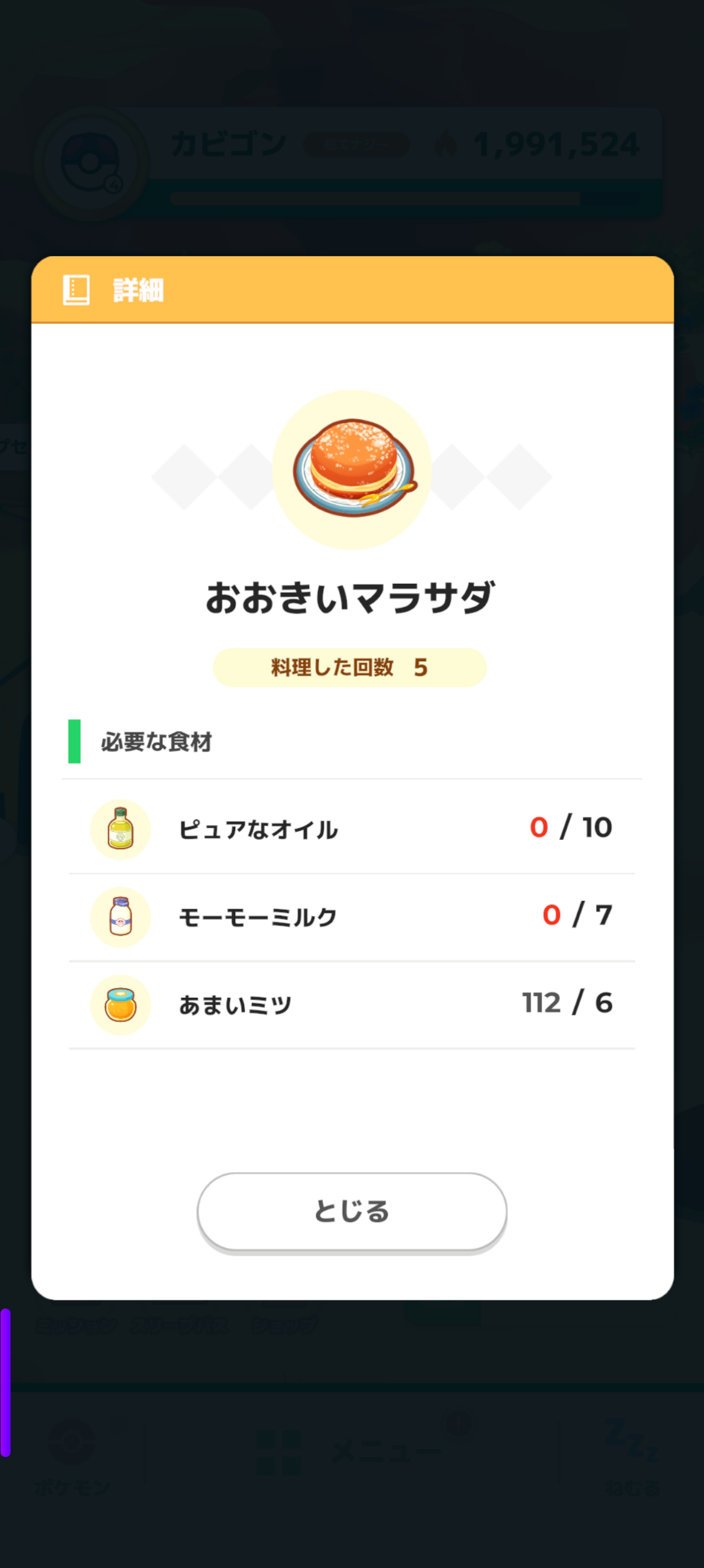Close the recipe details with とじる
This screenshot has width=704, height=1568.
click(352, 1211)
